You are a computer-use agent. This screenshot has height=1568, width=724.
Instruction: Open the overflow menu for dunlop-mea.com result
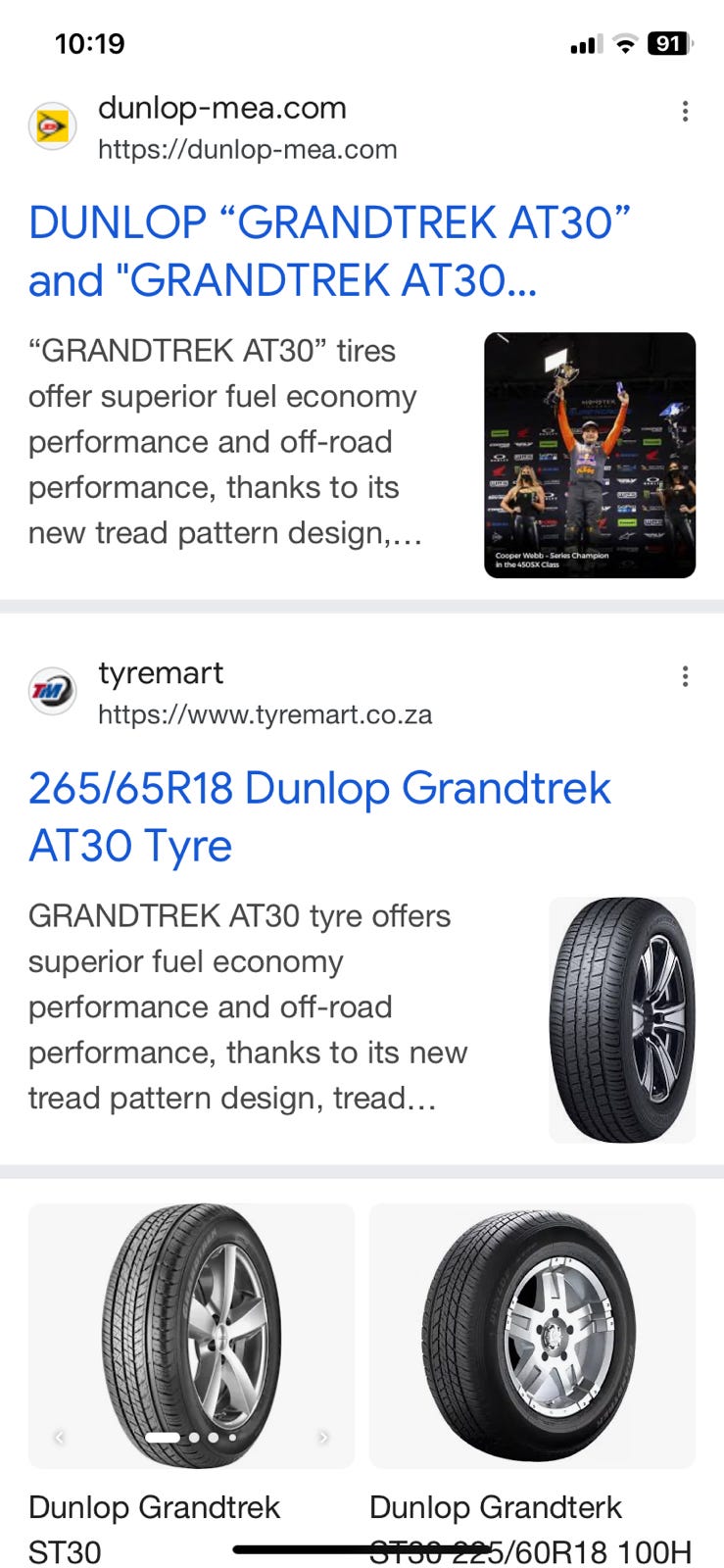(685, 112)
